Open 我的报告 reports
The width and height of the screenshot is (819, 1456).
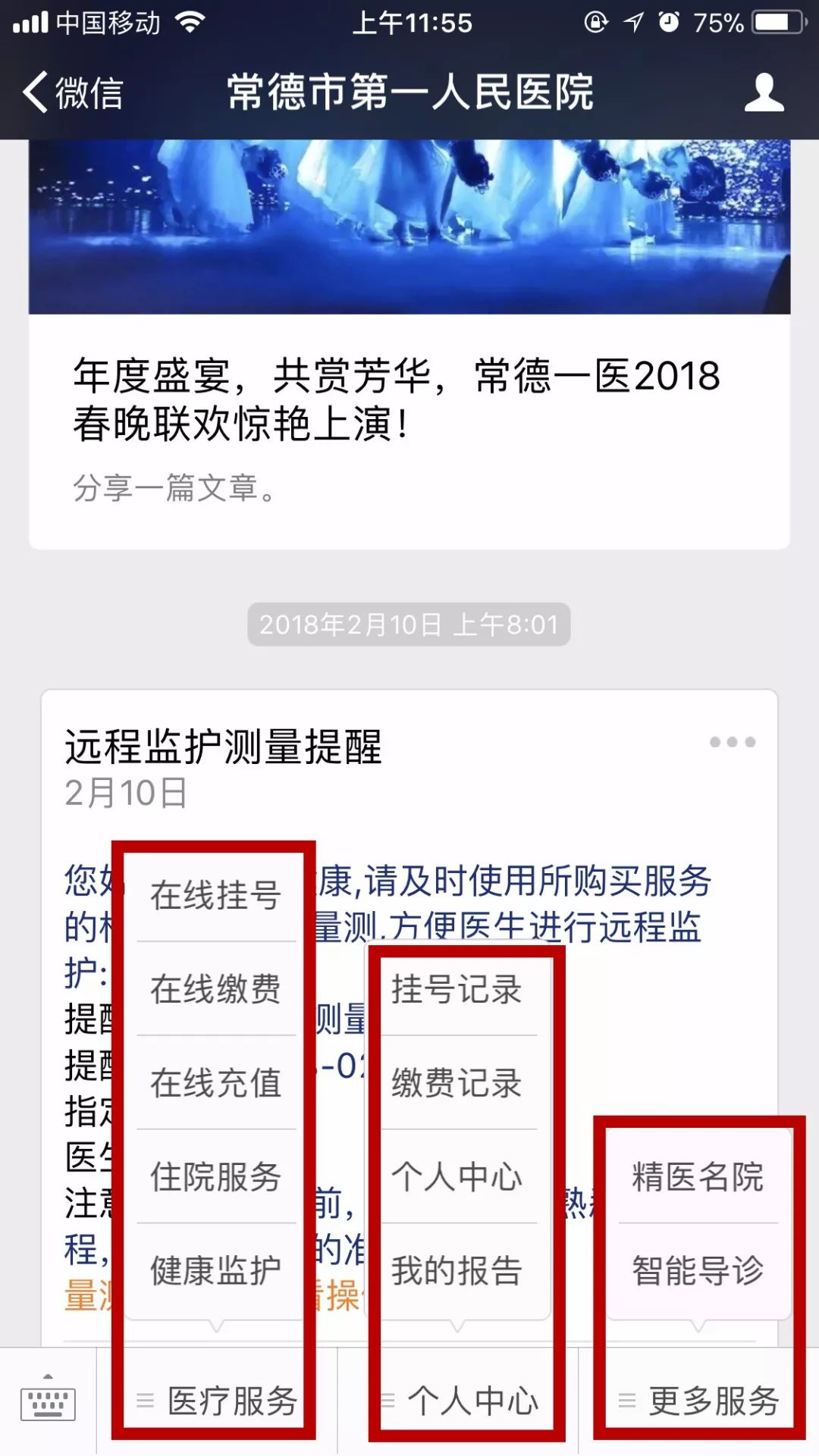pyautogui.click(x=457, y=1271)
